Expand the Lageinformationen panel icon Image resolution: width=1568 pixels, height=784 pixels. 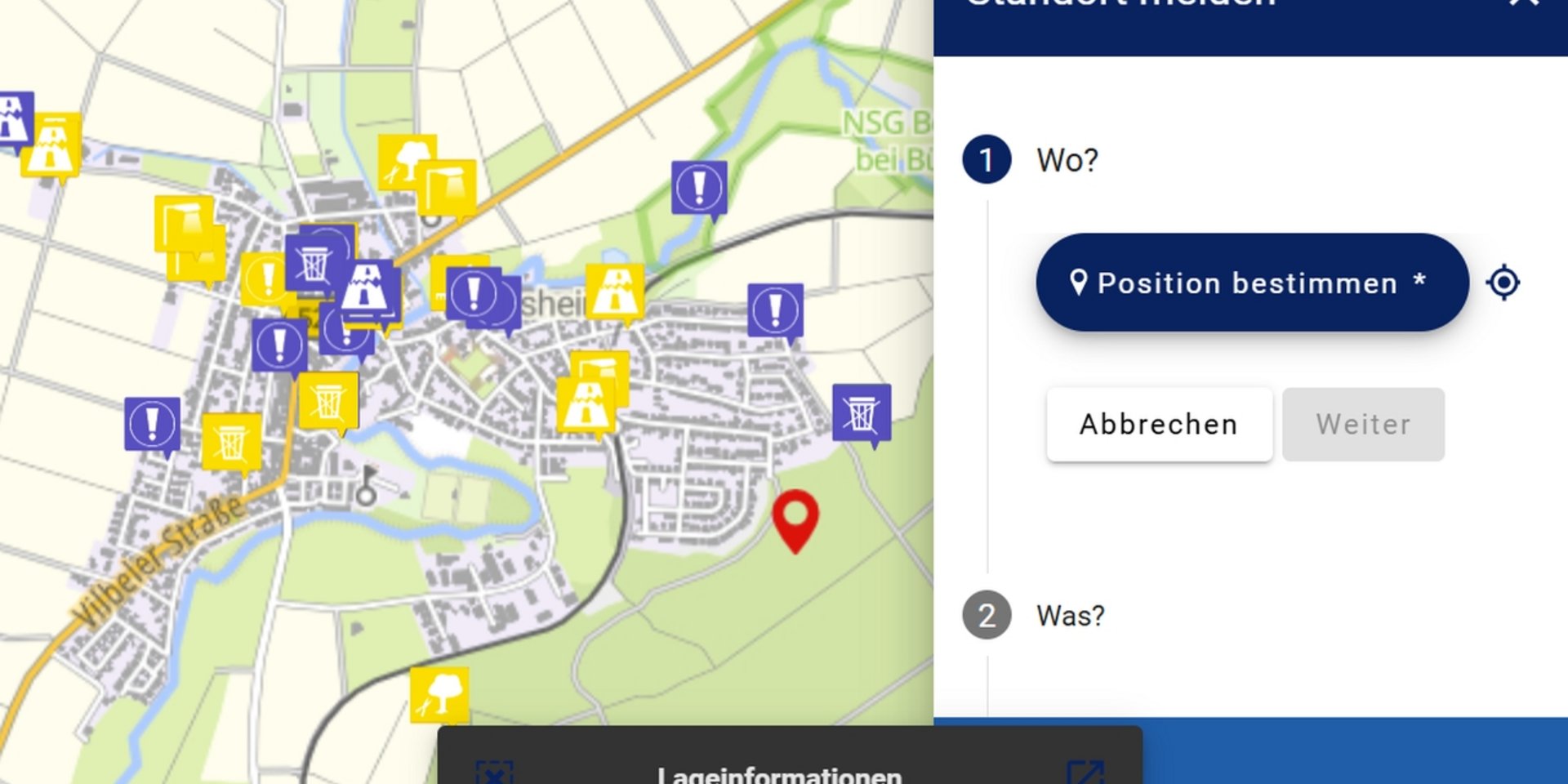[x=1086, y=772]
